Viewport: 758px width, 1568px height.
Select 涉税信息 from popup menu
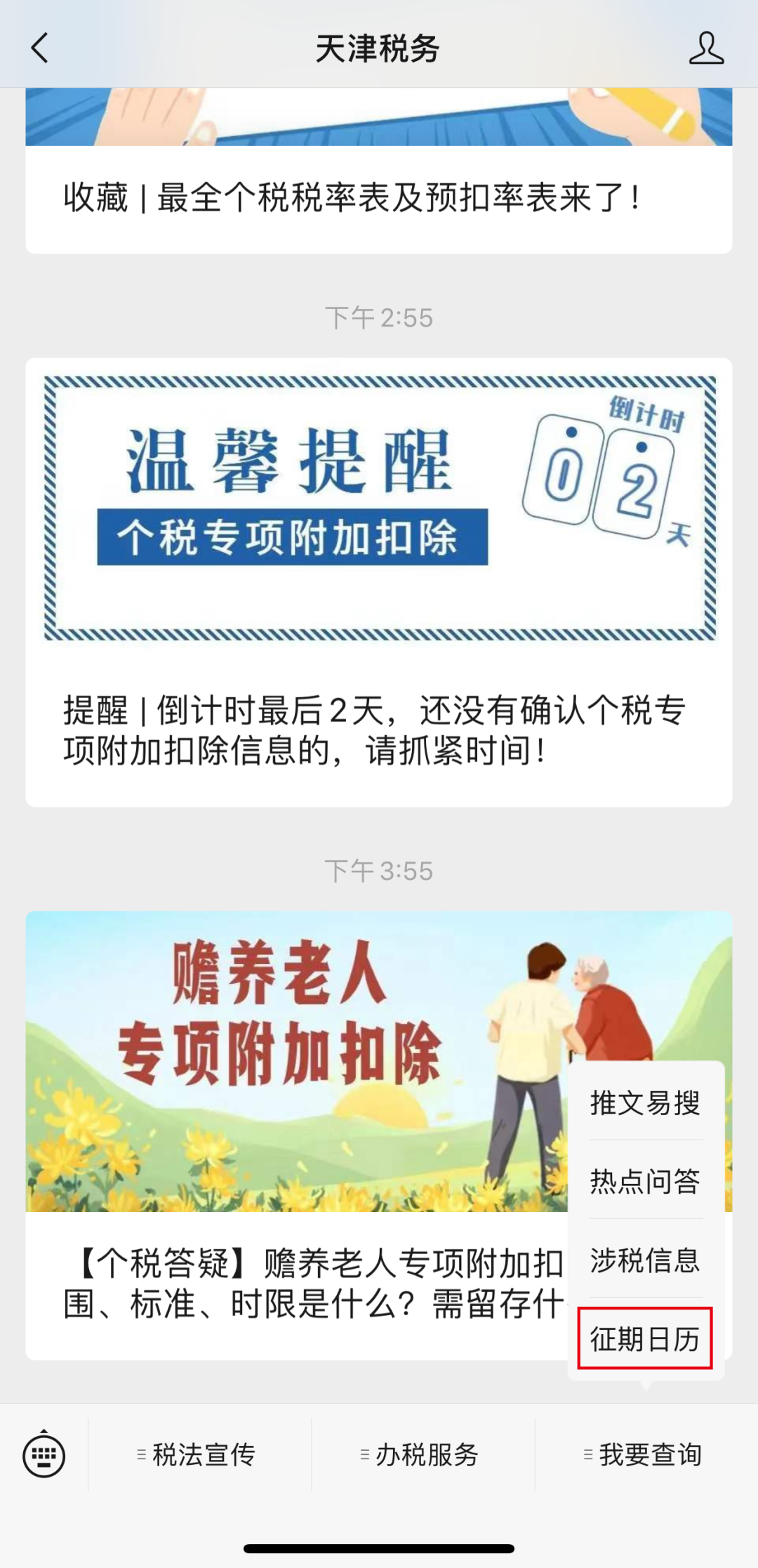pos(645,1260)
